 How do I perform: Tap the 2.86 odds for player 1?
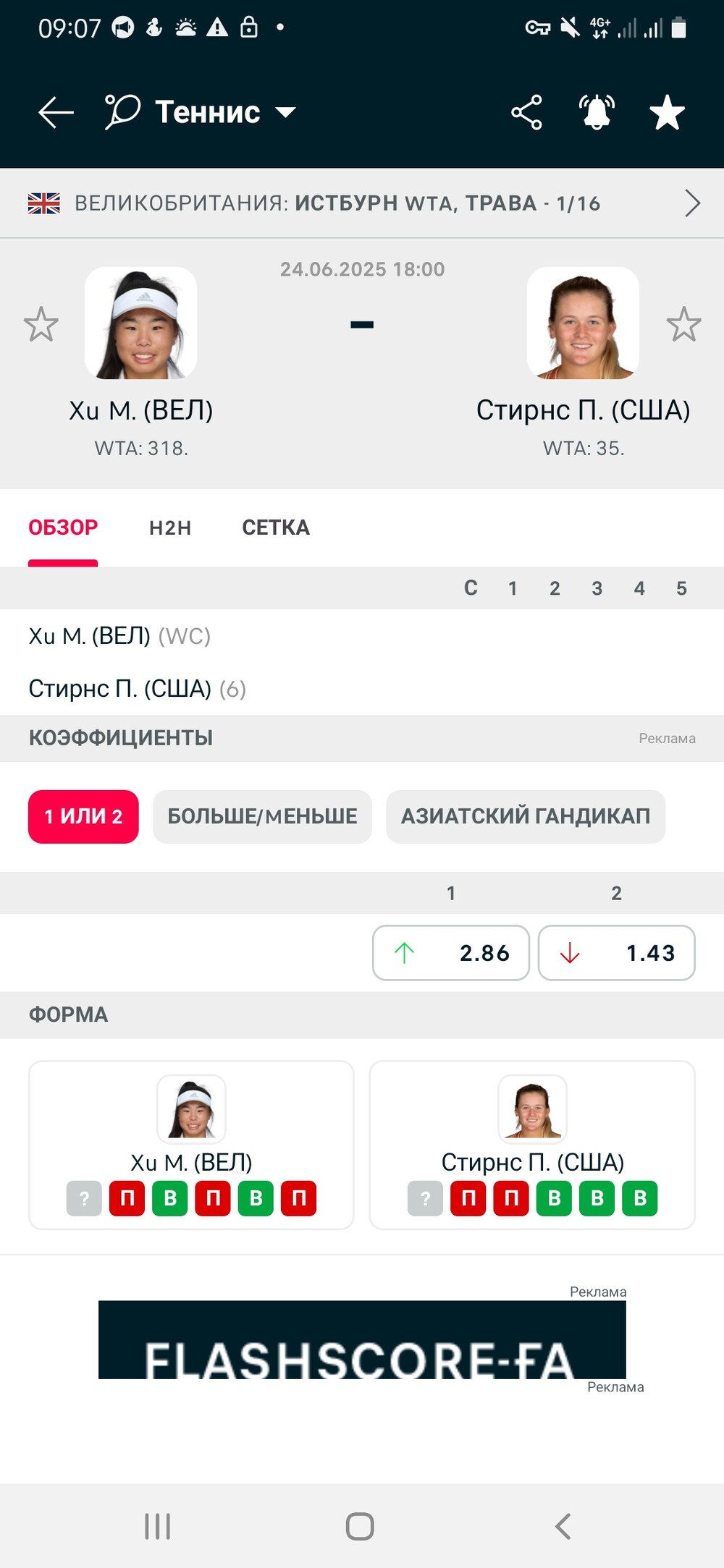coord(451,953)
